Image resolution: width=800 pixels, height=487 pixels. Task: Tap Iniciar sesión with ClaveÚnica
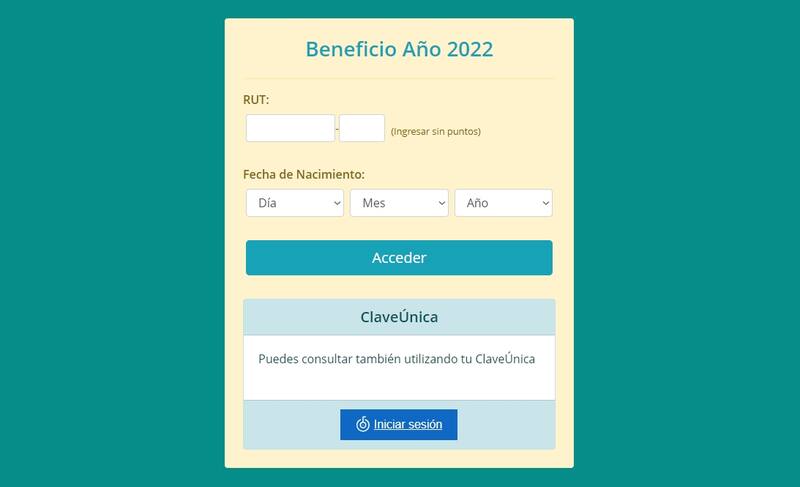399,424
